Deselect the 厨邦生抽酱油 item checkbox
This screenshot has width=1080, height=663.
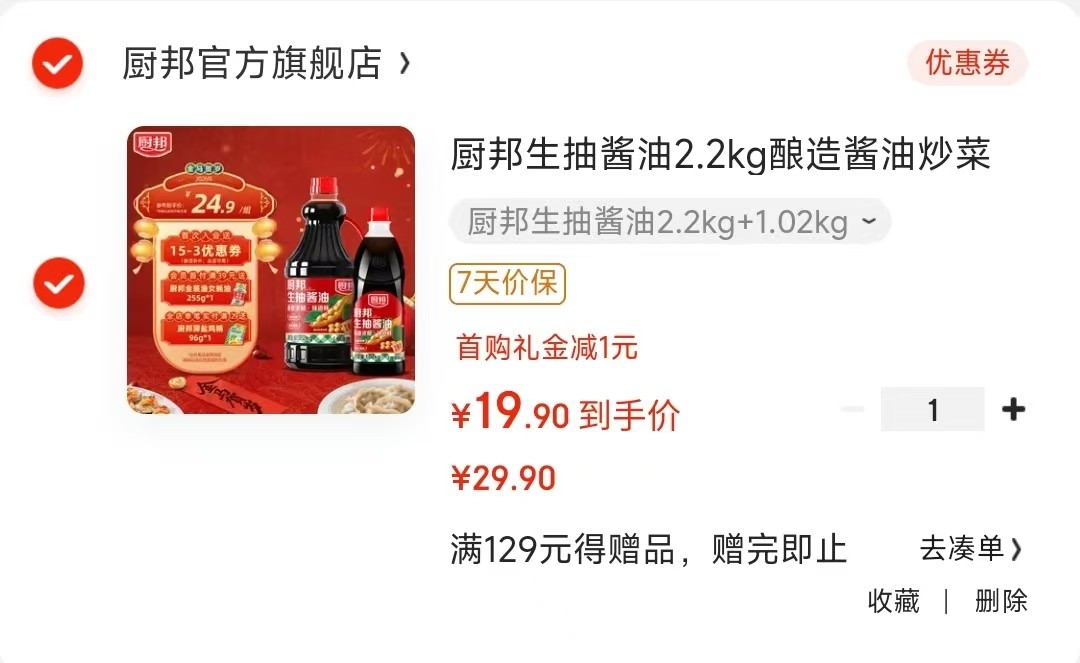pos(57,284)
